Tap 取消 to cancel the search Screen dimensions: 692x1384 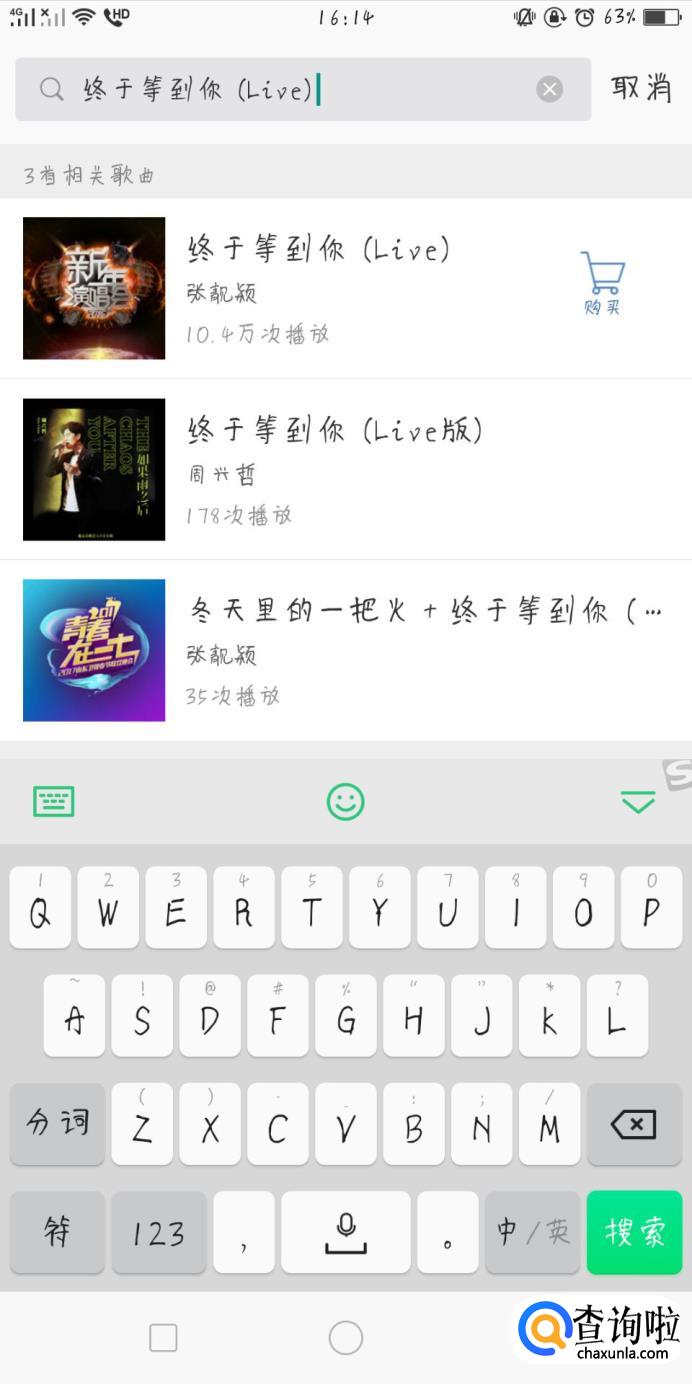pyautogui.click(x=641, y=88)
